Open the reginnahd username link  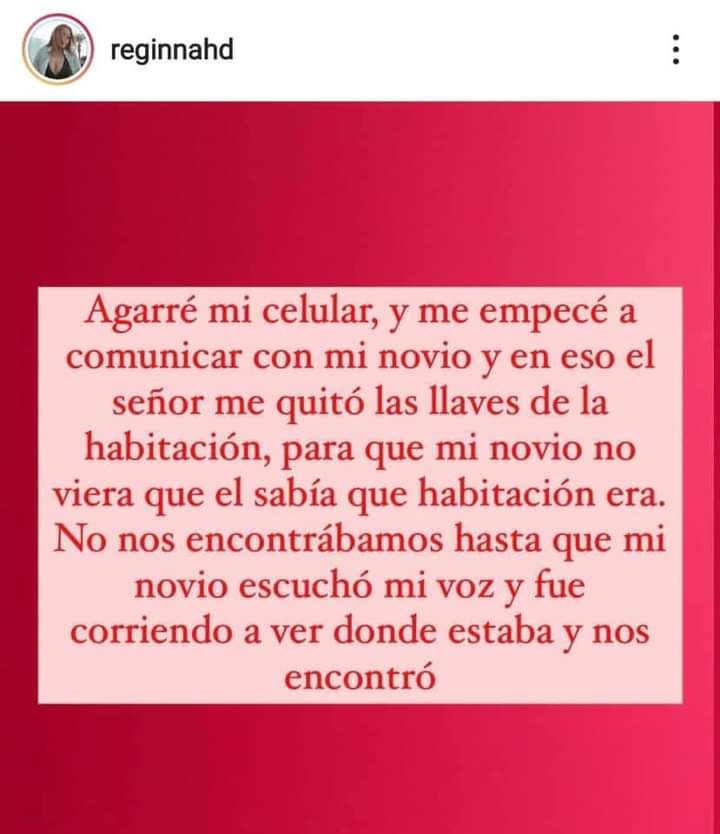tap(171, 49)
